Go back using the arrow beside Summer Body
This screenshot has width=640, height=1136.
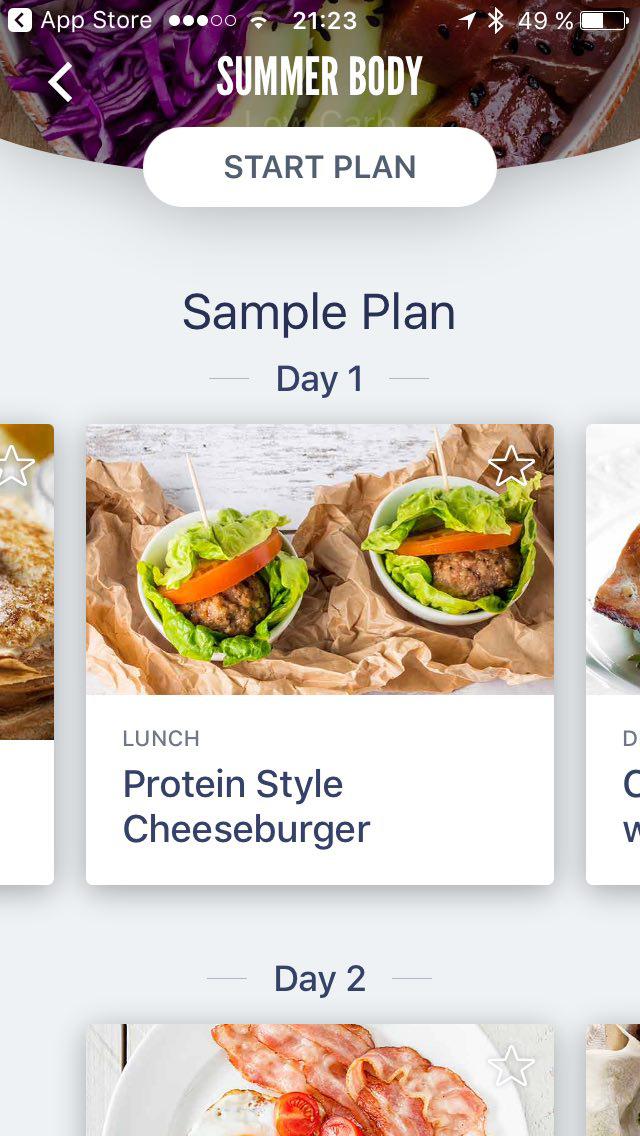pyautogui.click(x=60, y=82)
